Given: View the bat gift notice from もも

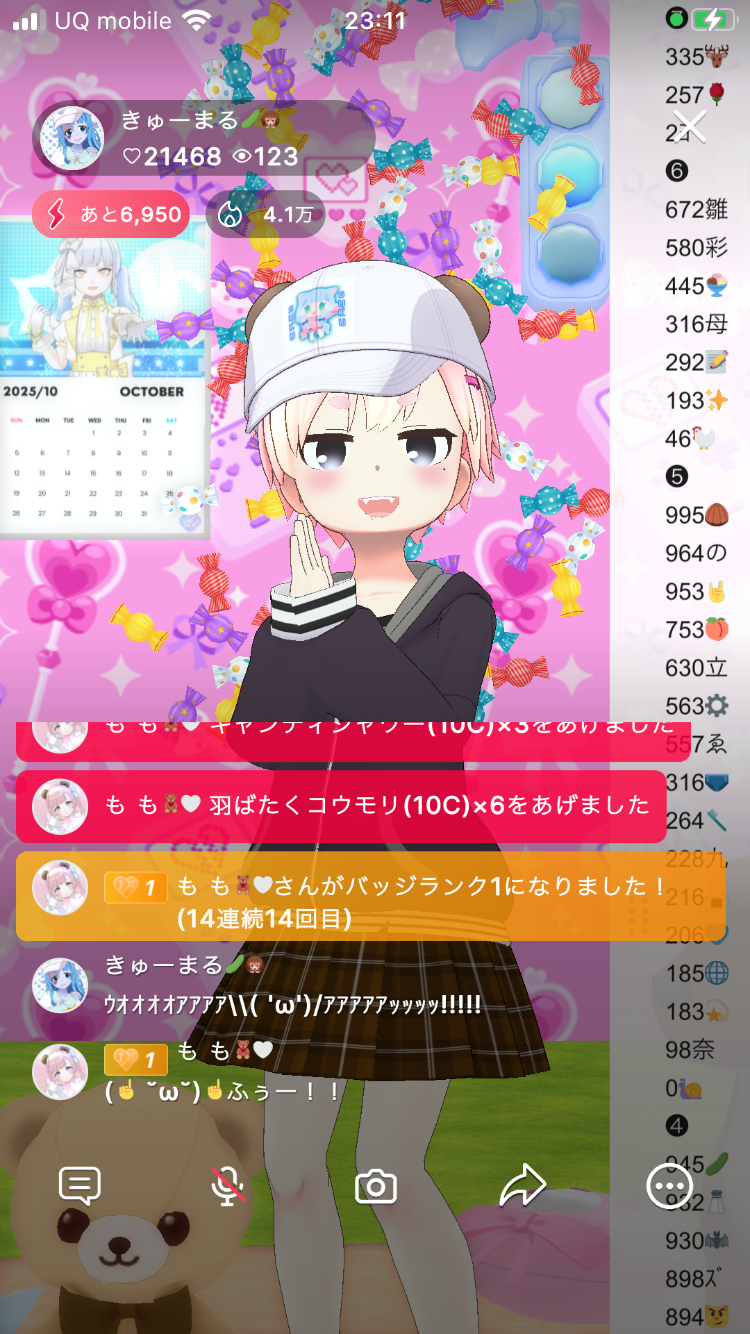Looking at the screenshot, I should [x=340, y=805].
